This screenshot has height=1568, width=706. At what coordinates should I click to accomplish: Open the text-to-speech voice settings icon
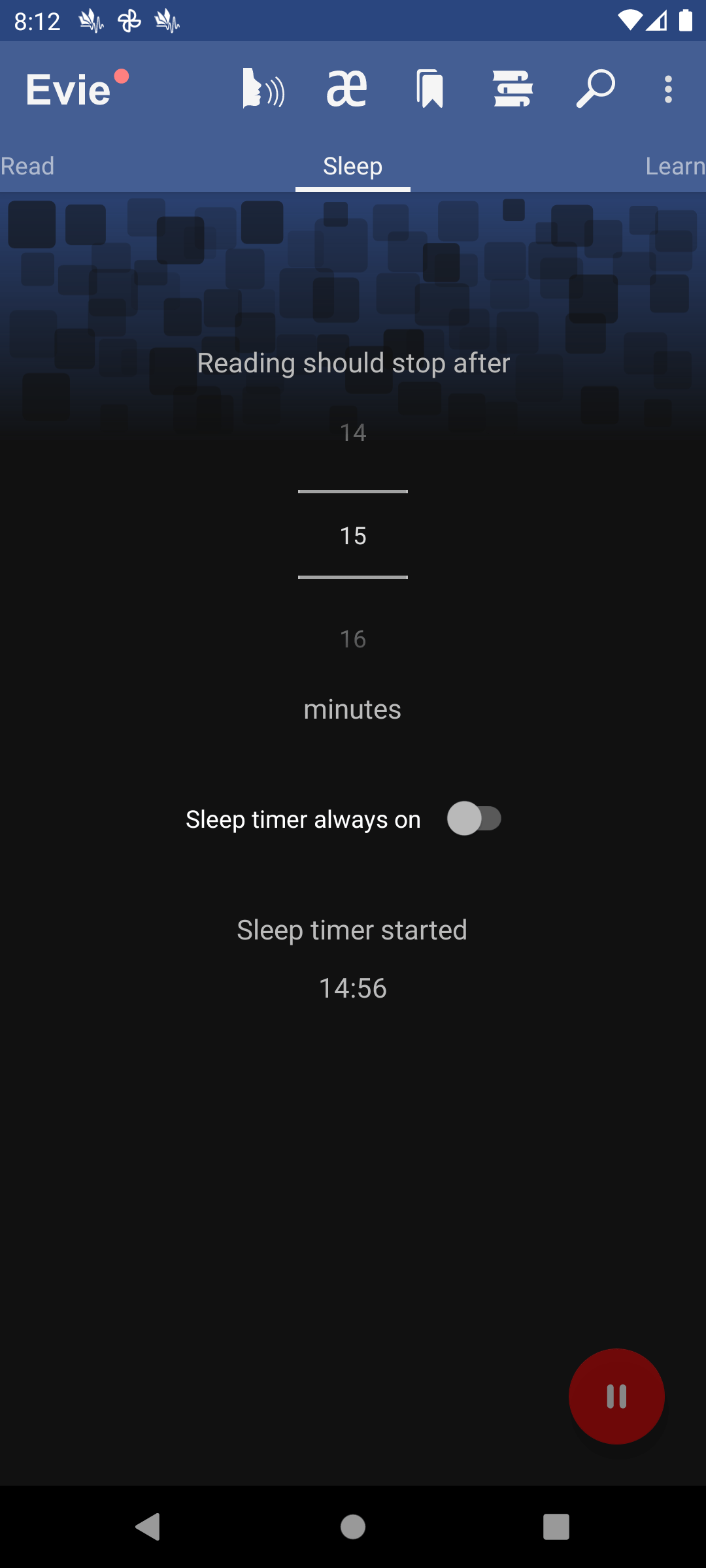pyautogui.click(x=263, y=89)
